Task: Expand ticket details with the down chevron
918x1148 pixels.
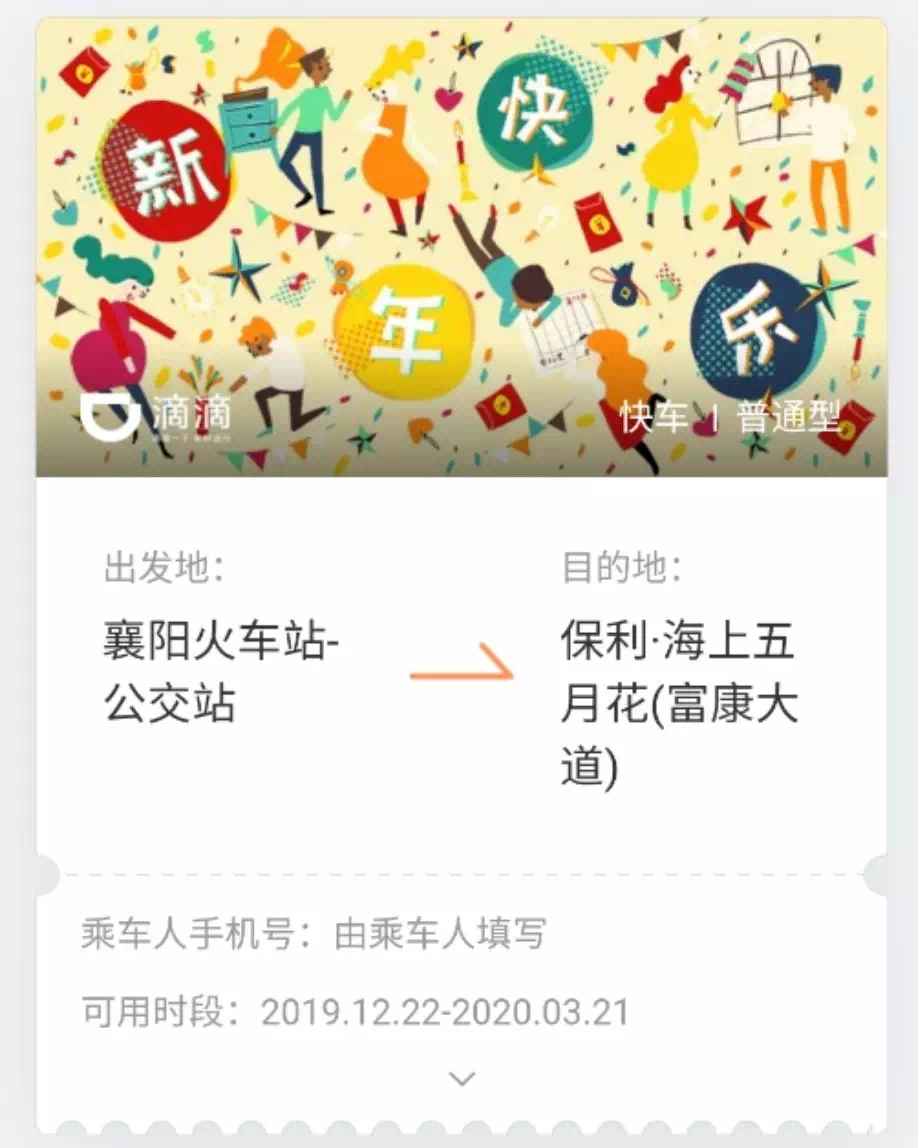Action: click(461, 1079)
